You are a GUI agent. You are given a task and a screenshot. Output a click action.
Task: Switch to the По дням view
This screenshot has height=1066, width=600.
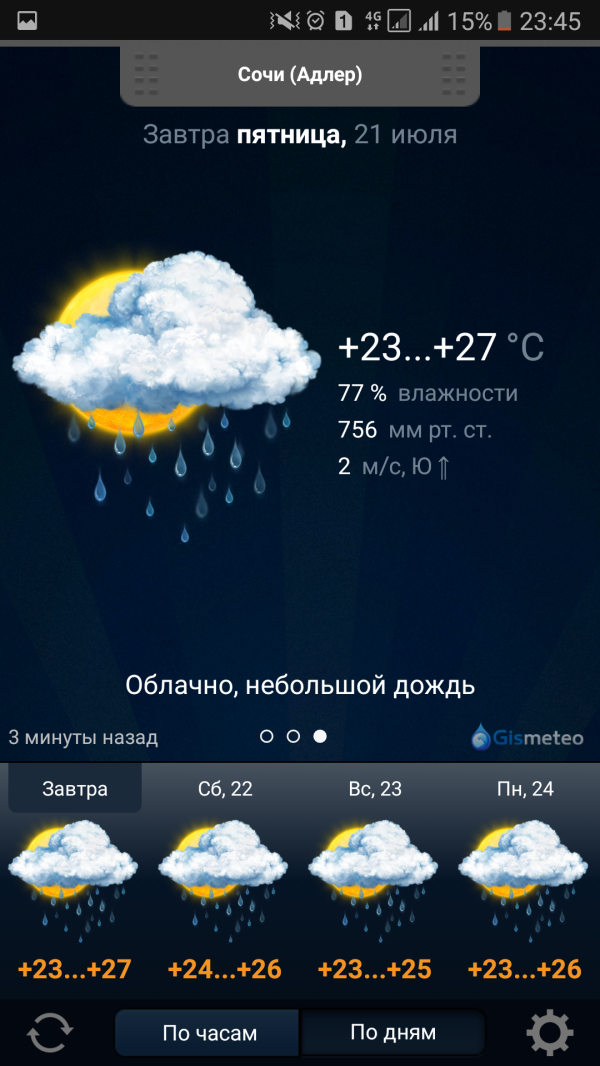click(x=393, y=1033)
